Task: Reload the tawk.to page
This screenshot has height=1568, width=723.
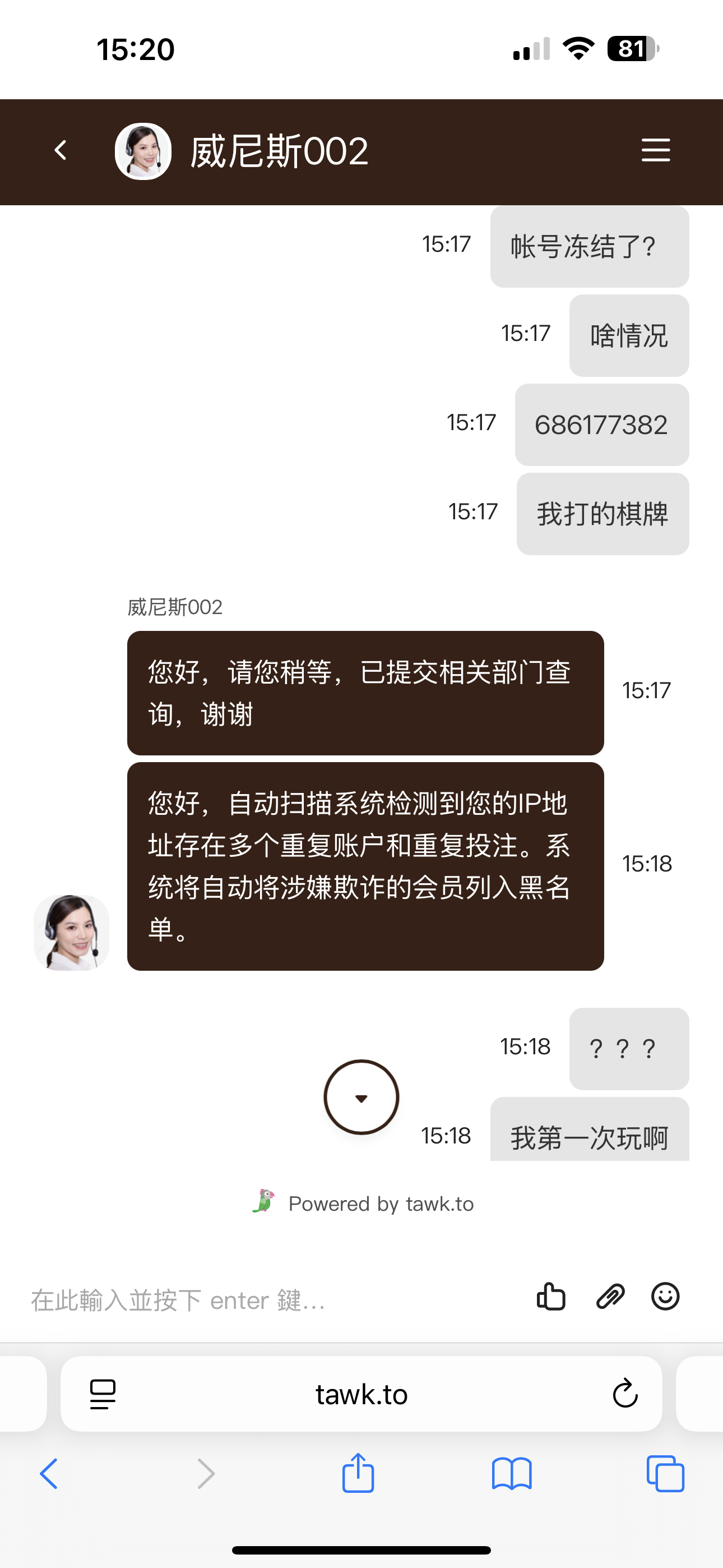Action: coord(625,1394)
